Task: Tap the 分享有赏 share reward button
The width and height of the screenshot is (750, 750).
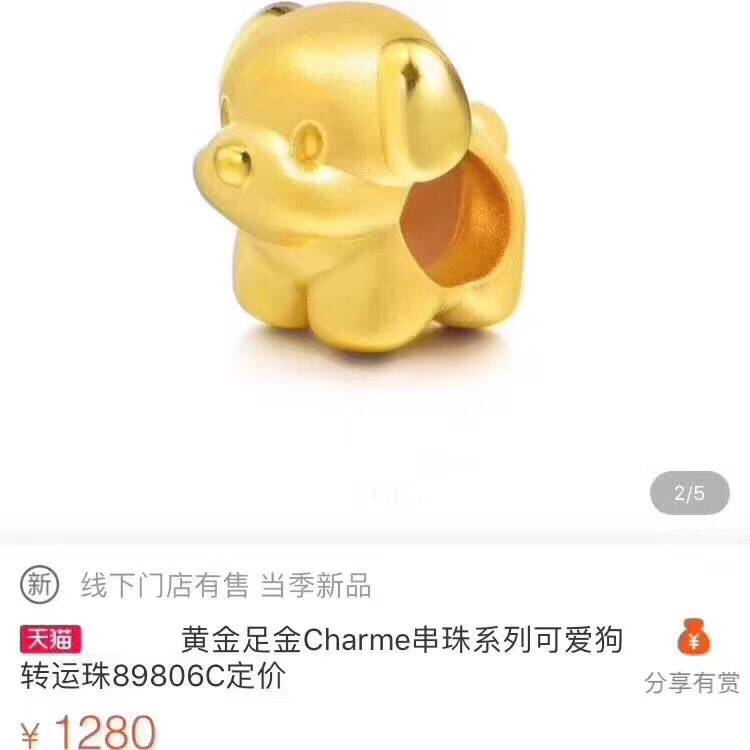Action: click(x=692, y=657)
